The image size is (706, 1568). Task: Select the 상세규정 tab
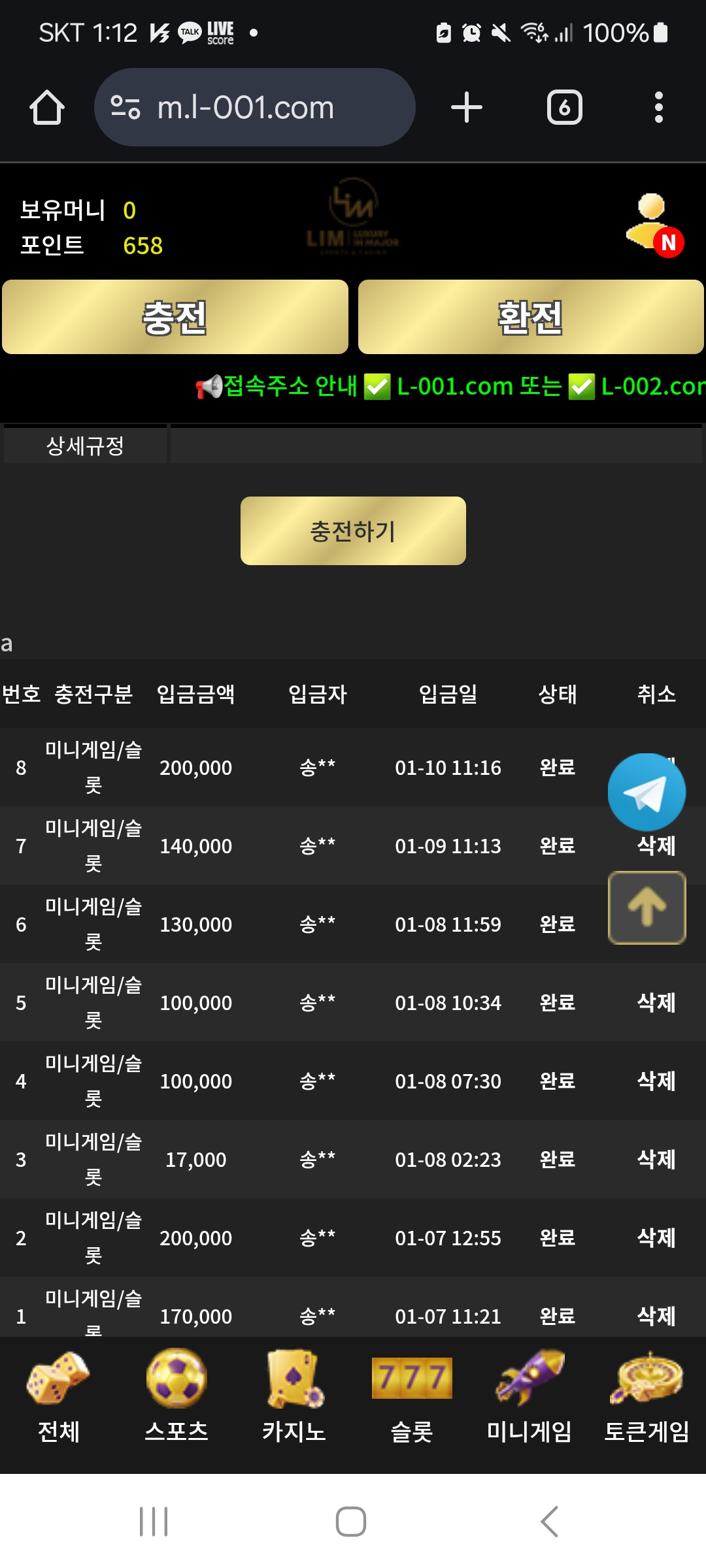coord(85,446)
